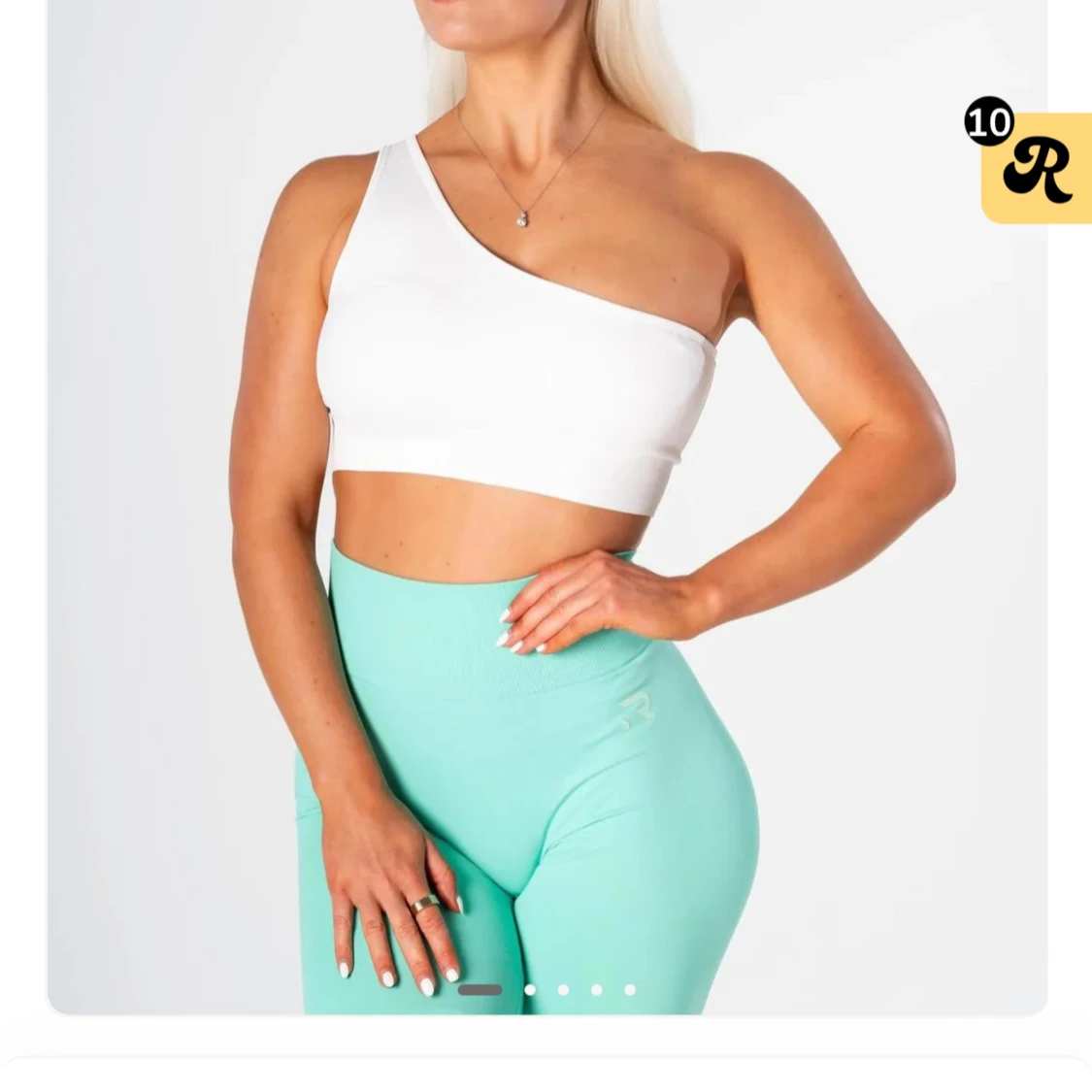Open the floating R rewards badge
This screenshot has height=1092, width=1092.
tap(1036, 168)
